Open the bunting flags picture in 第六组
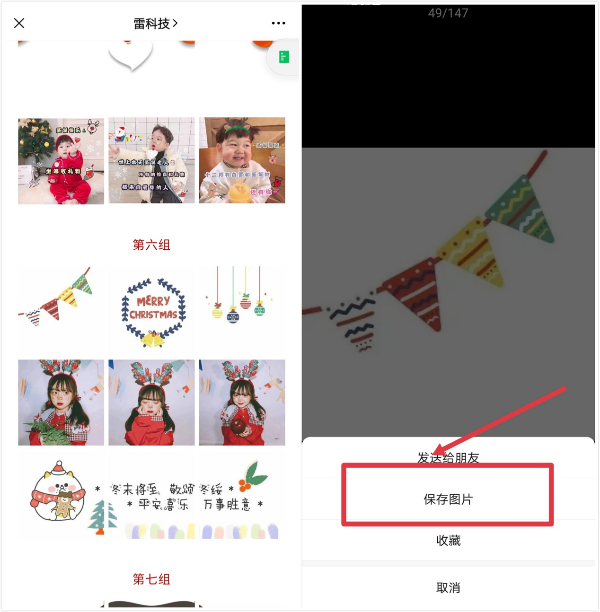Screen dimensions: 600x612 (61, 305)
